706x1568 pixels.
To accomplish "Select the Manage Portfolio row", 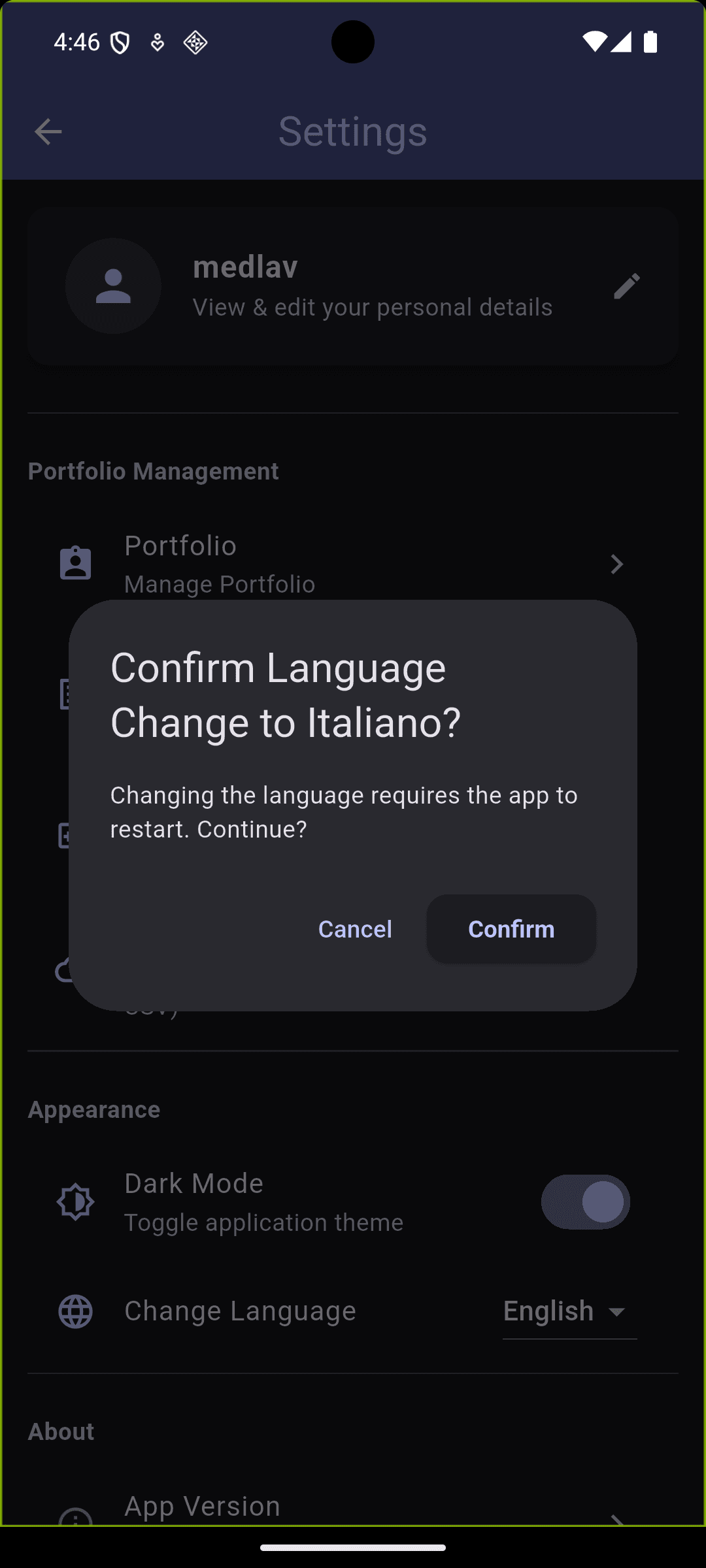I will [x=220, y=583].
